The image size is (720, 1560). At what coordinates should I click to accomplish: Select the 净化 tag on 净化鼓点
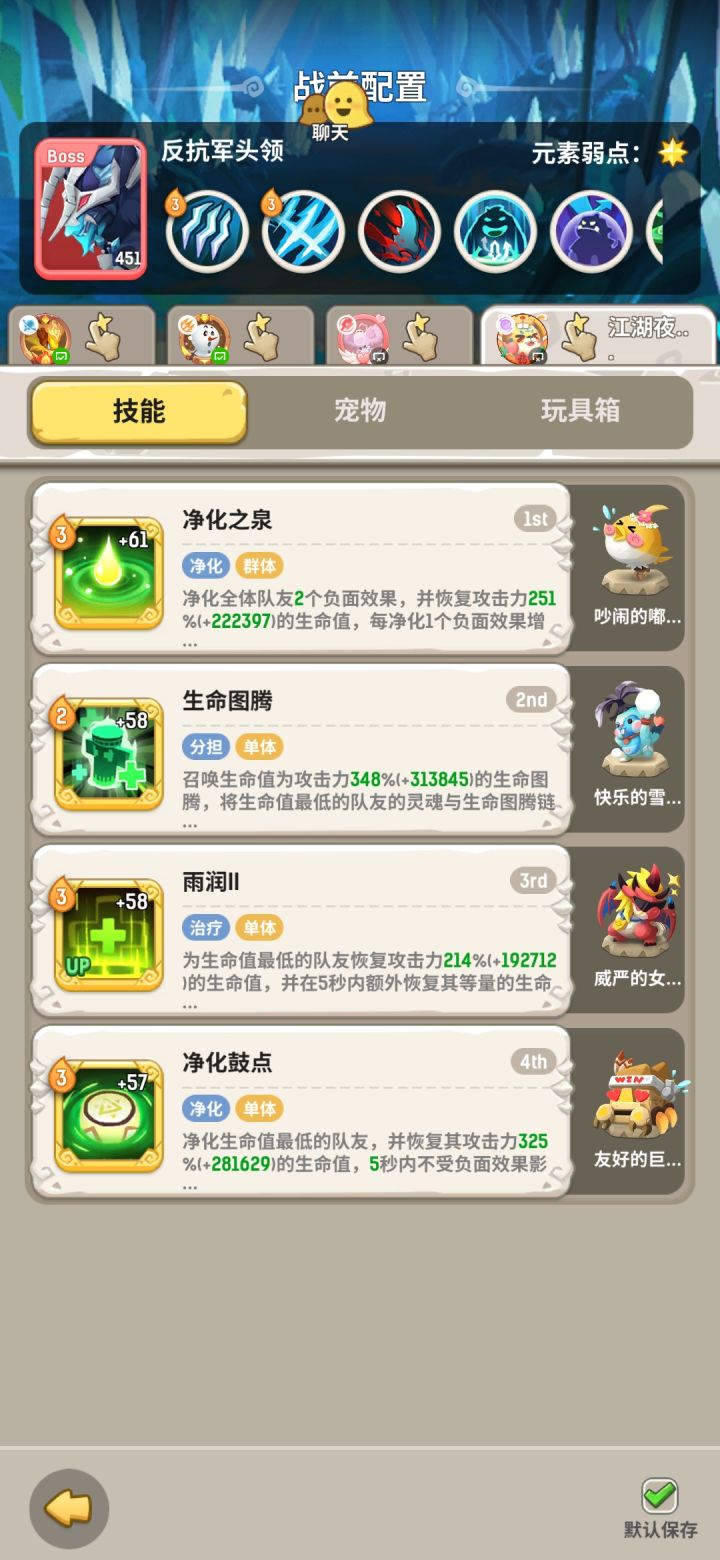pyautogui.click(x=206, y=1108)
